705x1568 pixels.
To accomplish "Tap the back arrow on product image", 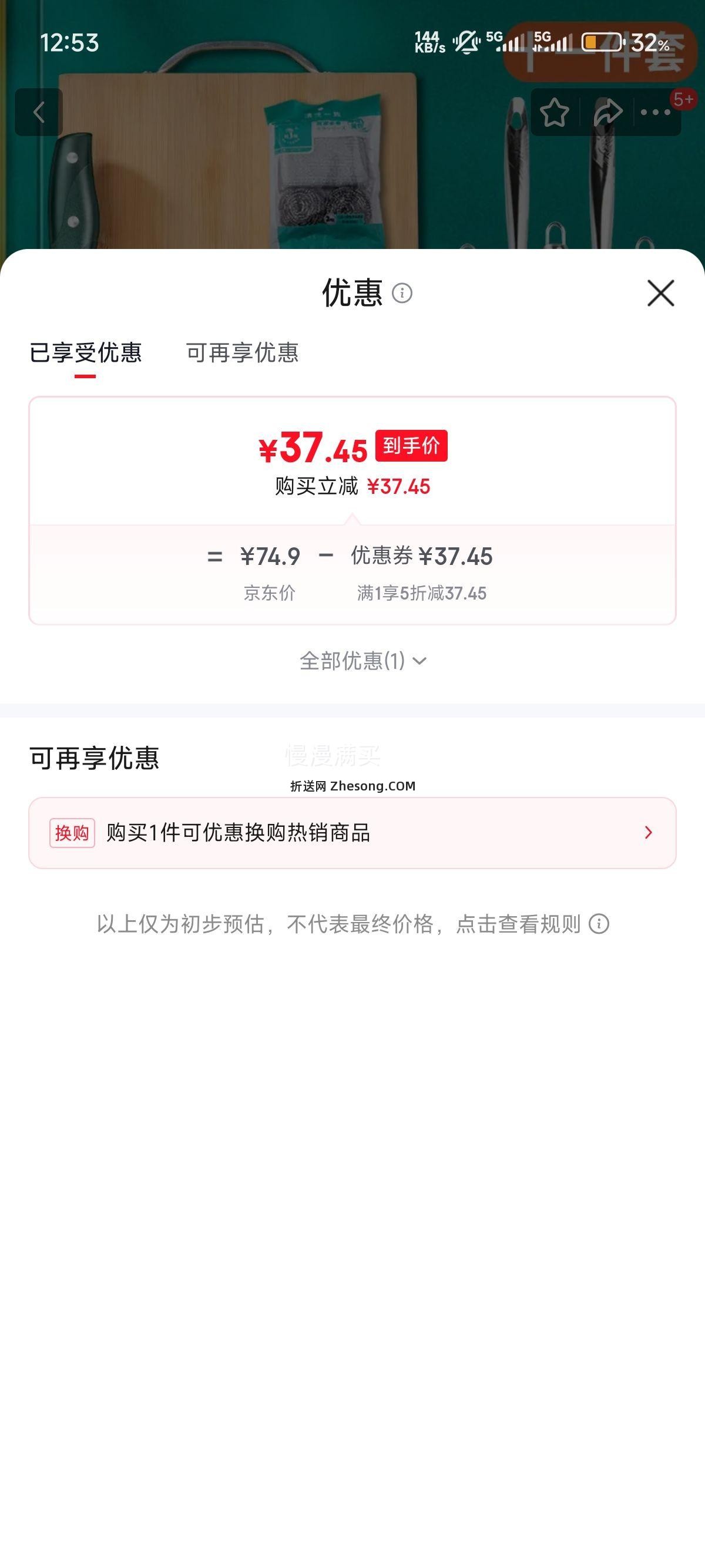I will pyautogui.click(x=39, y=112).
